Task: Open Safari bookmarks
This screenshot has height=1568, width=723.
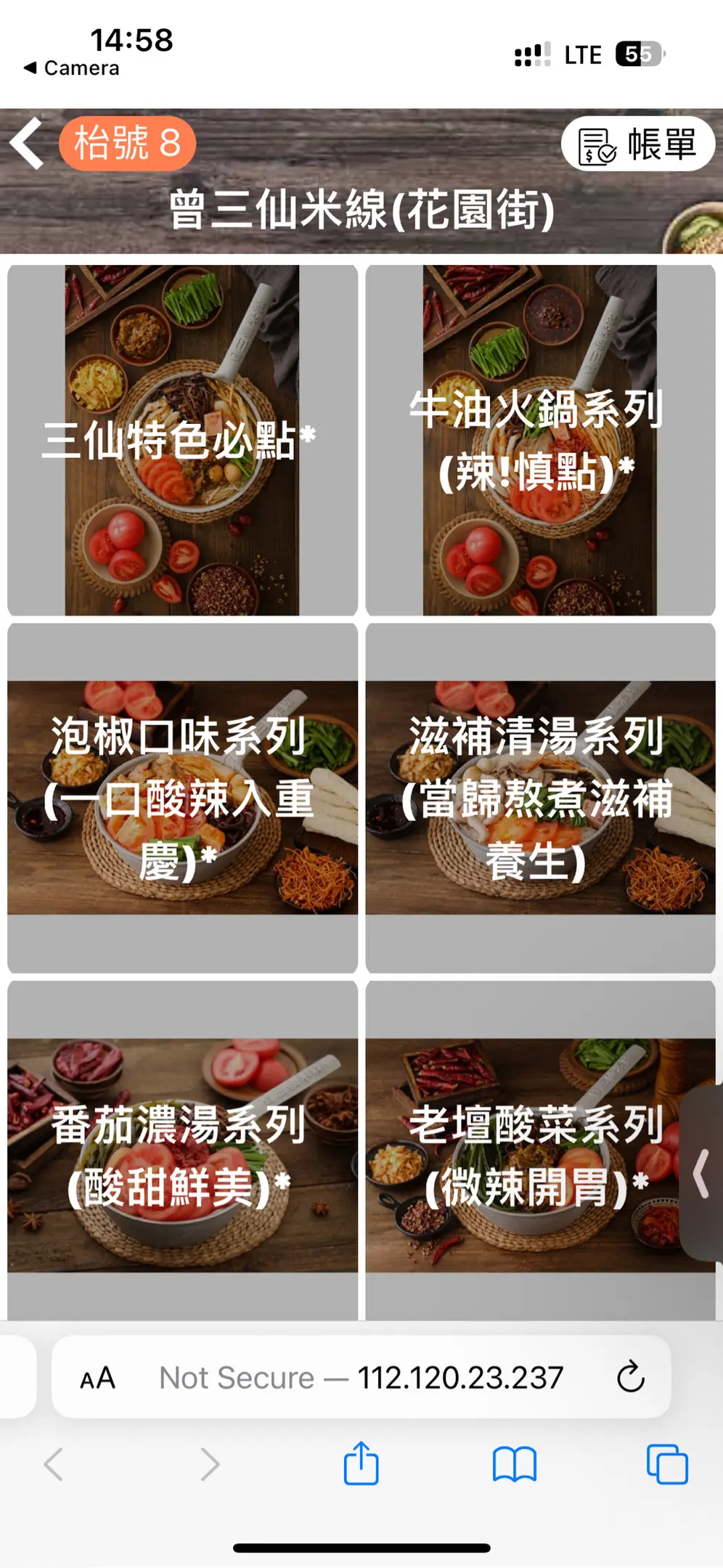Action: 514,1463
